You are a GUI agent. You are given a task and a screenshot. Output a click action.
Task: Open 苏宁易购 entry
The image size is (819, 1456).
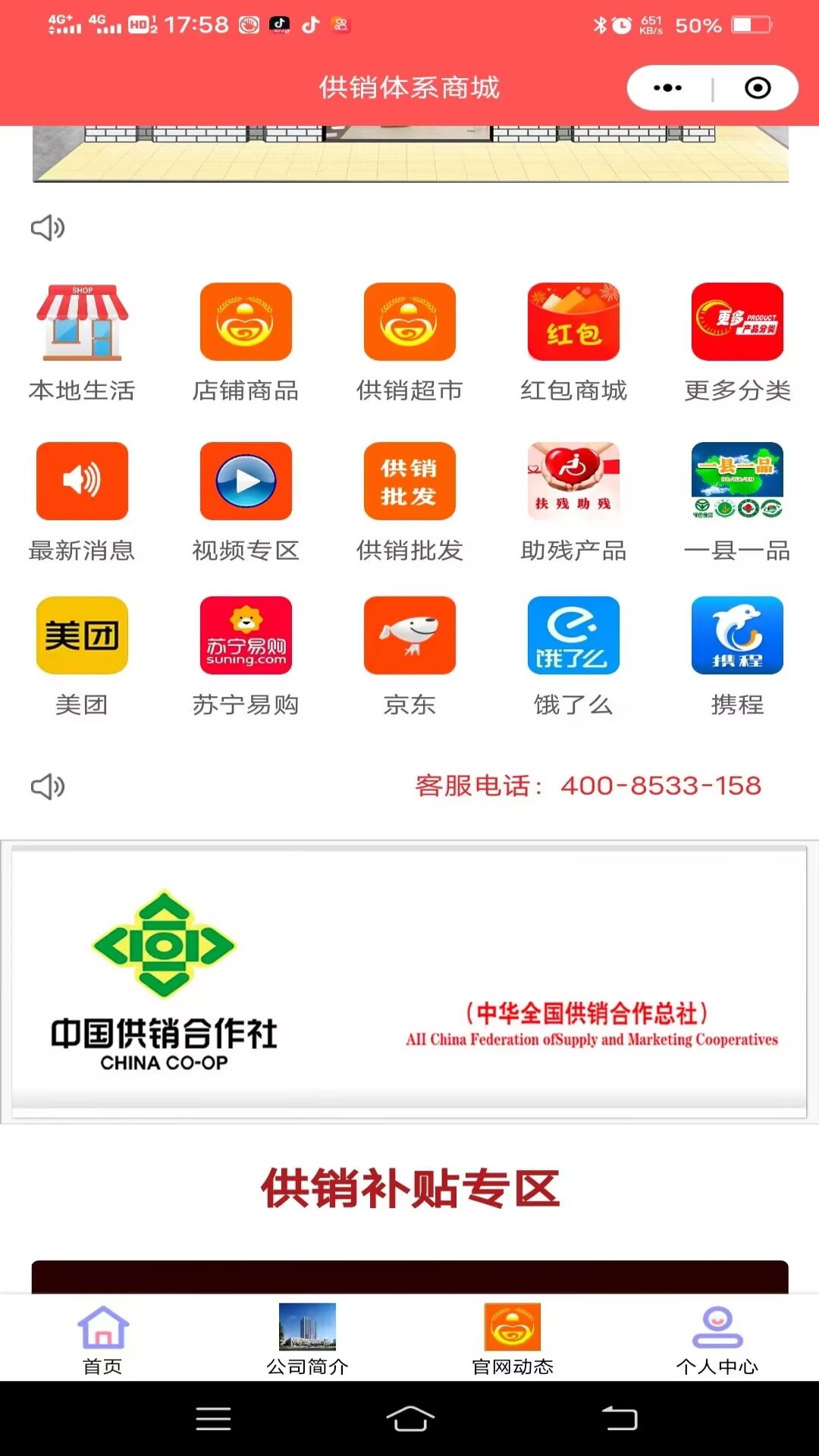click(x=246, y=635)
